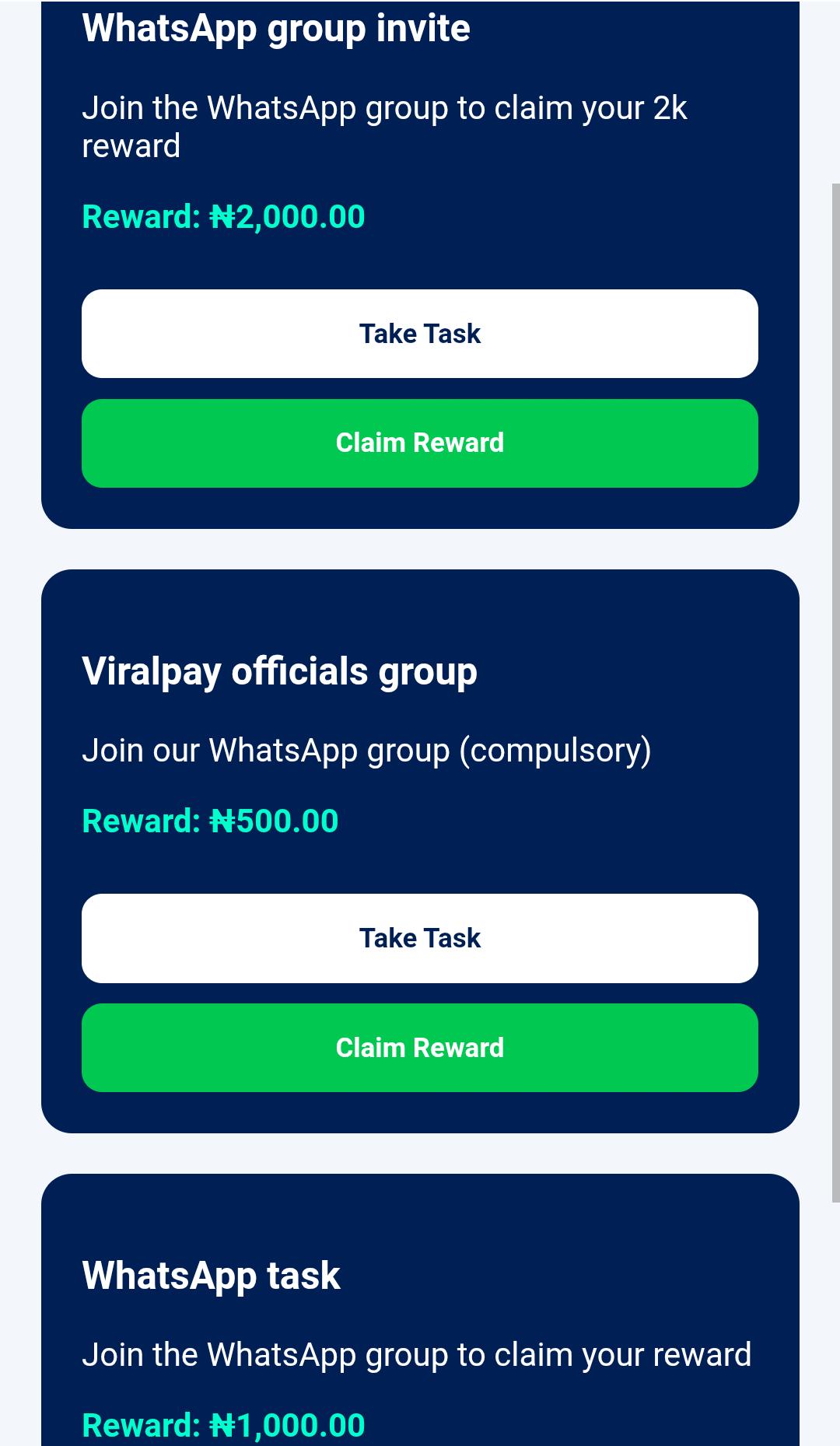Click Take Task for WhatsApp group invite
This screenshot has height=1446, width=840.
[x=420, y=333]
